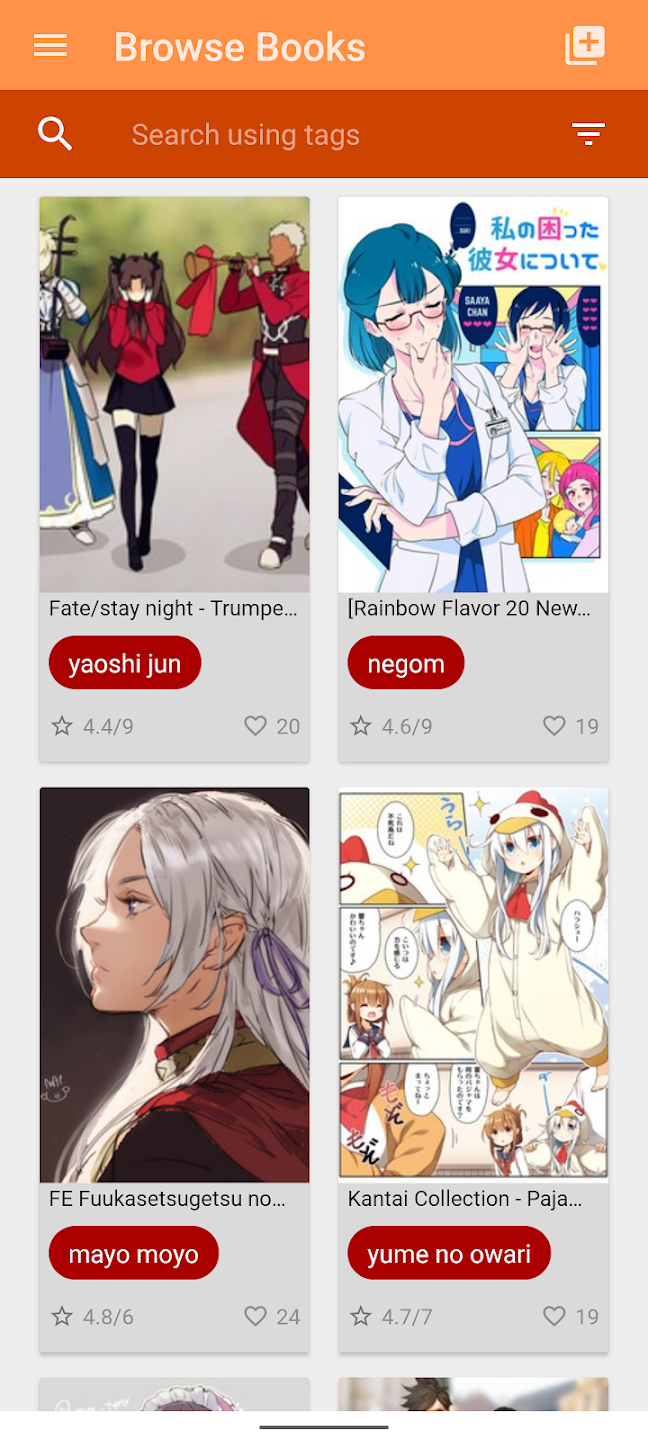Select the yume no owari tag chip
This screenshot has height=1440, width=648.
pos(449,1254)
